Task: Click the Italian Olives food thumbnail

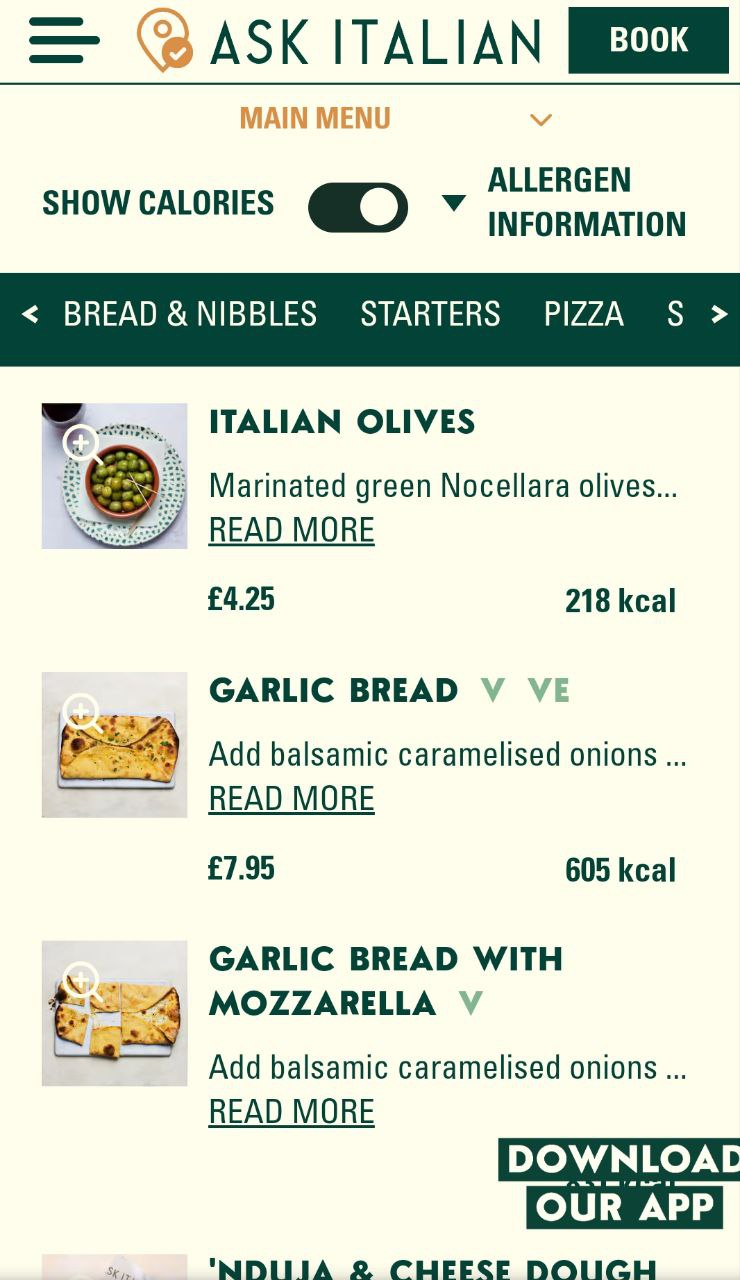Action: pos(114,476)
